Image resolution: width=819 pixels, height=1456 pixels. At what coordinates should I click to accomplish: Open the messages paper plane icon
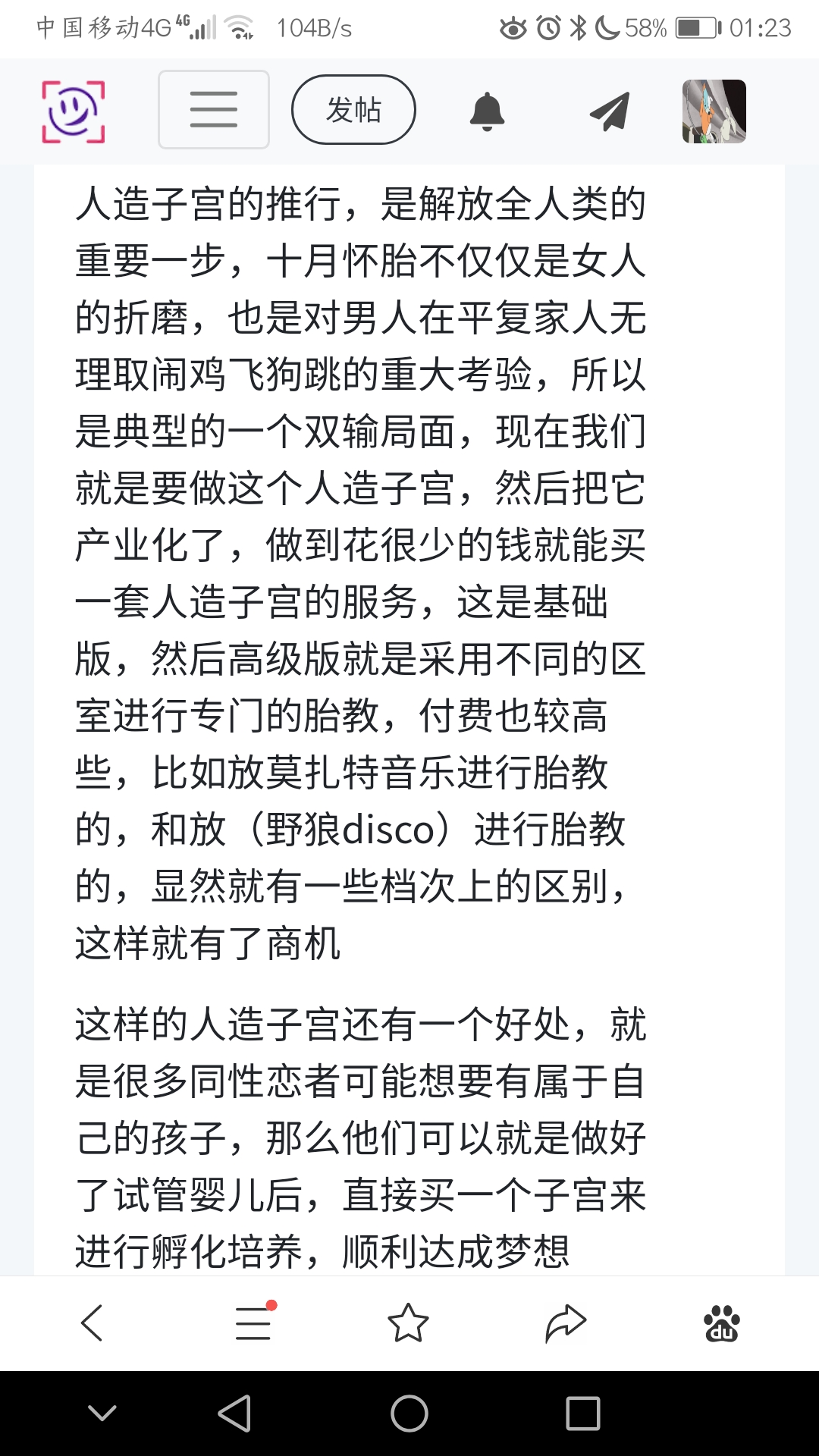coord(610,111)
